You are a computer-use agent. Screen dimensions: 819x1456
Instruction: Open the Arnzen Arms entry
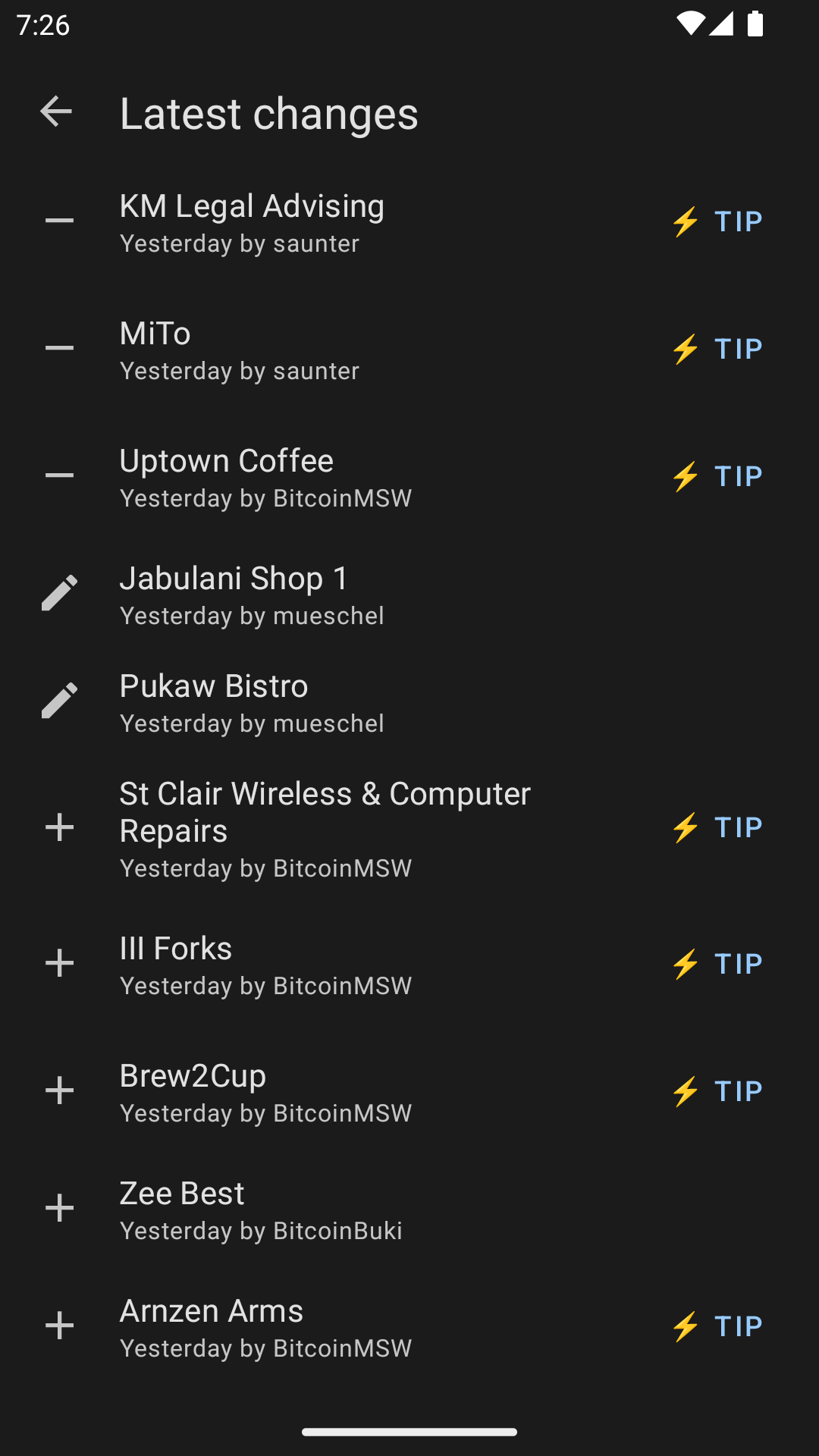click(x=409, y=1326)
